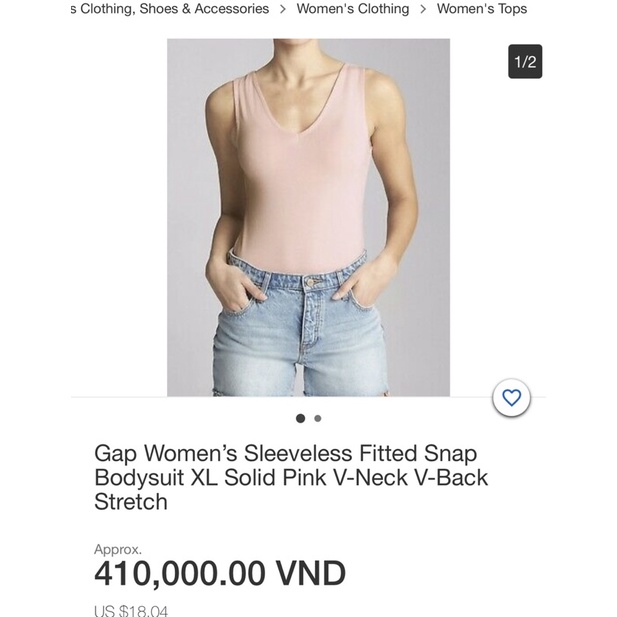Screen dimensions: 617x617
Task: Jump to the second image dot
Action: 318,419
